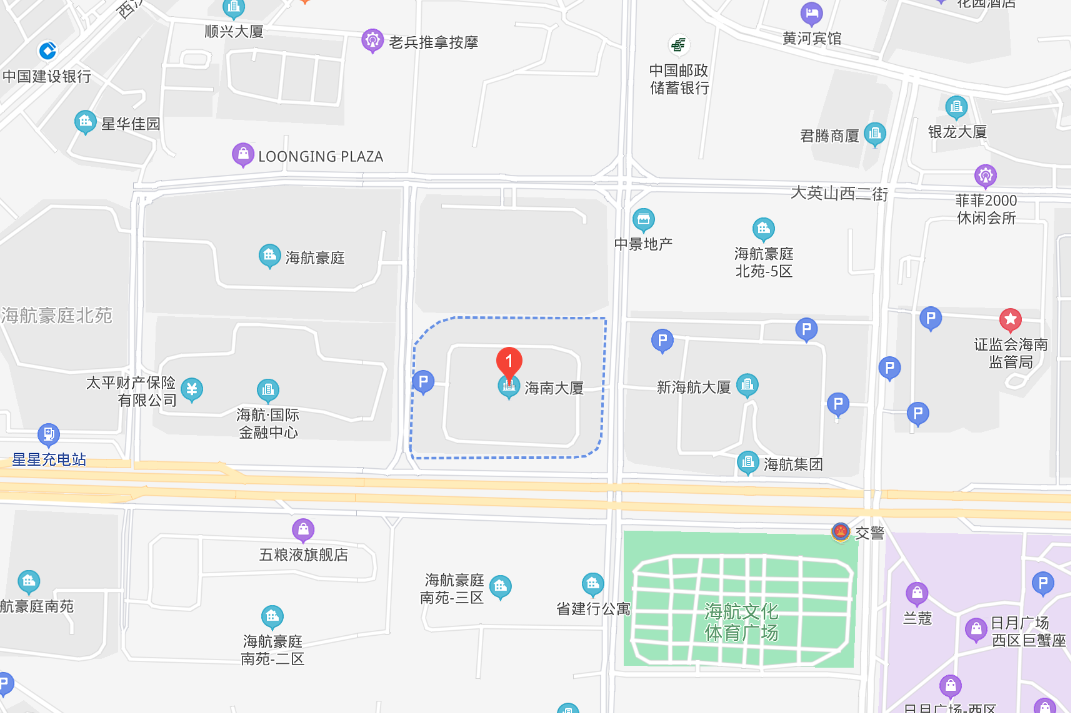Select the 黄河宾馆 hotel marker

[811, 14]
